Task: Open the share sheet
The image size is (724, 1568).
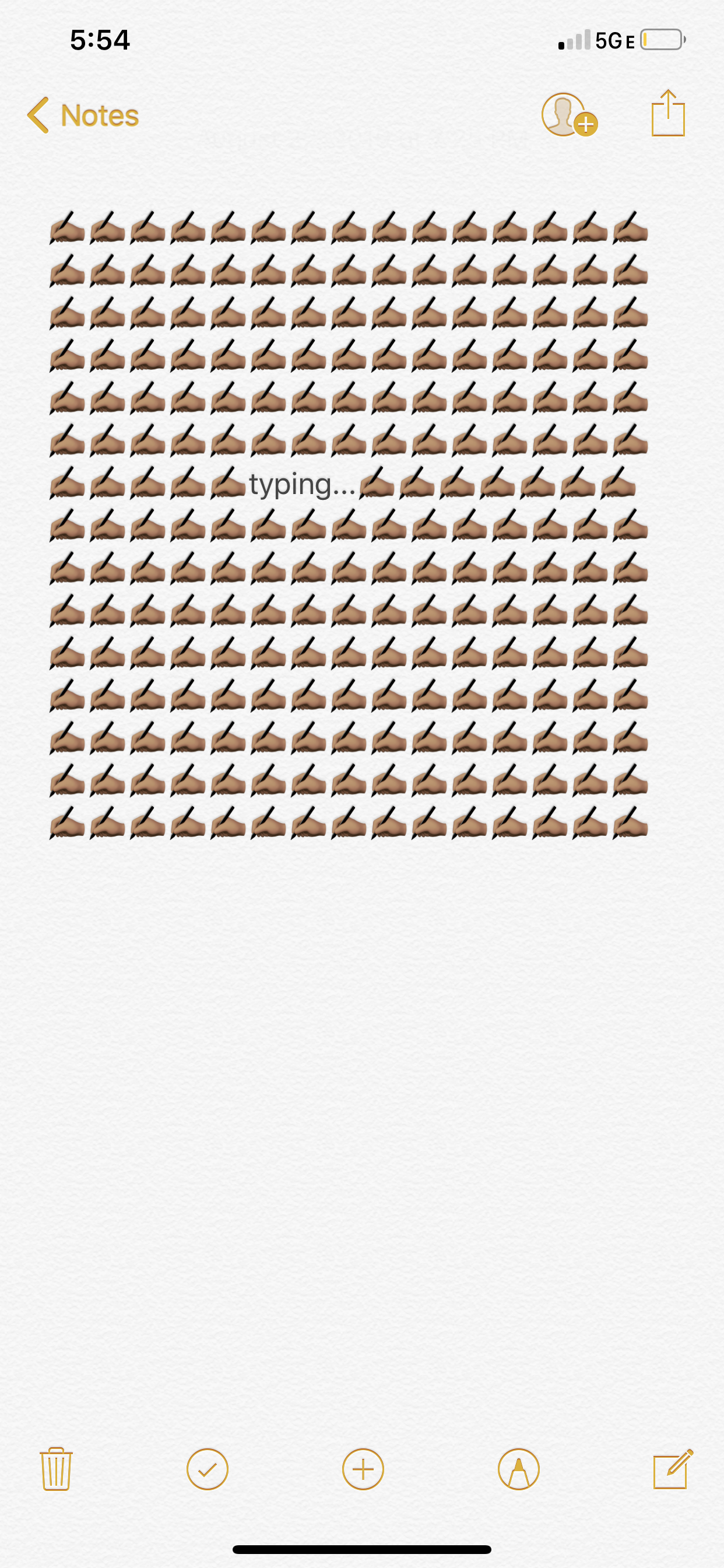Action: click(x=668, y=114)
